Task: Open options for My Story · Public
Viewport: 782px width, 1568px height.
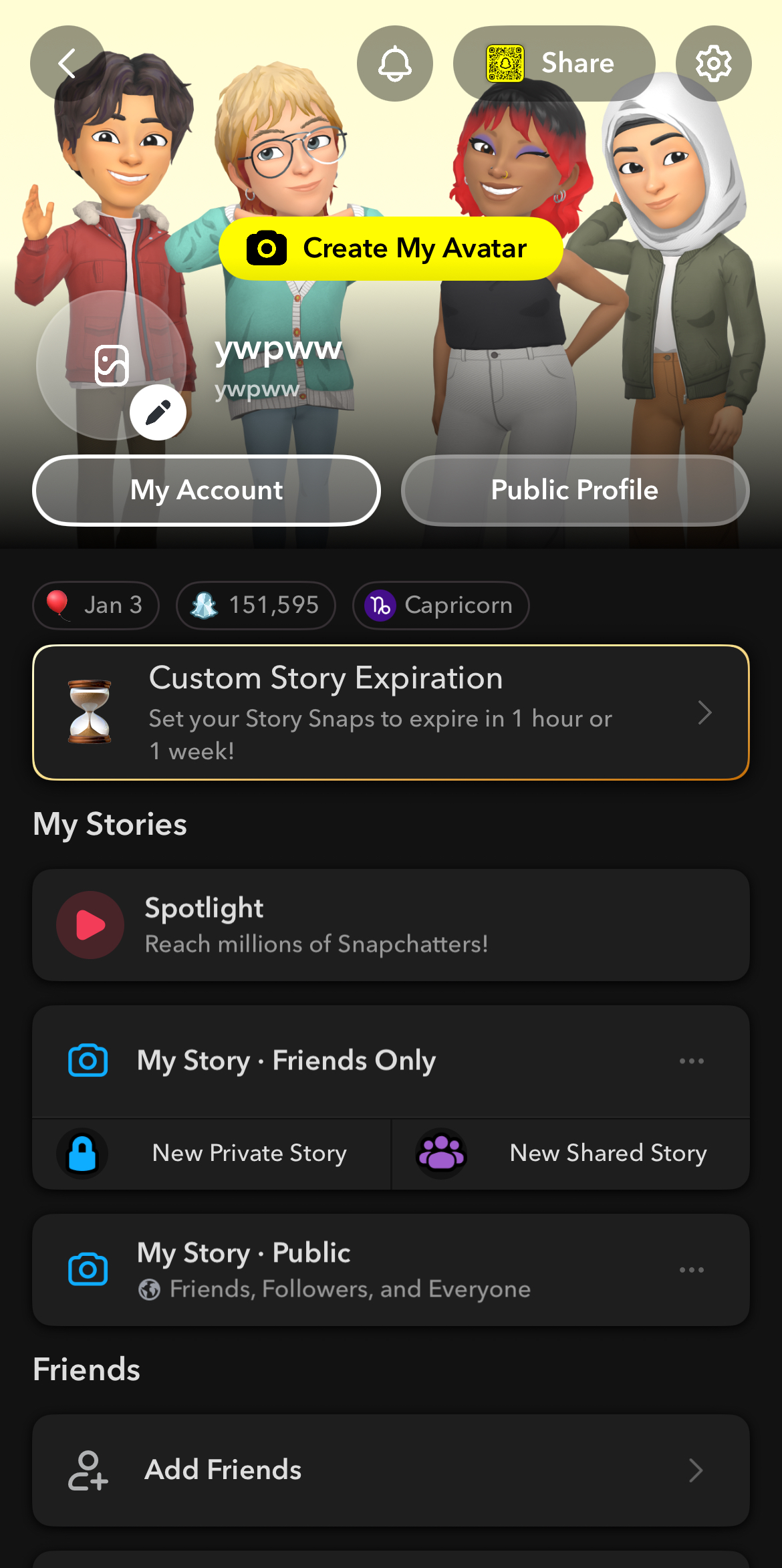Action: coord(691,1270)
